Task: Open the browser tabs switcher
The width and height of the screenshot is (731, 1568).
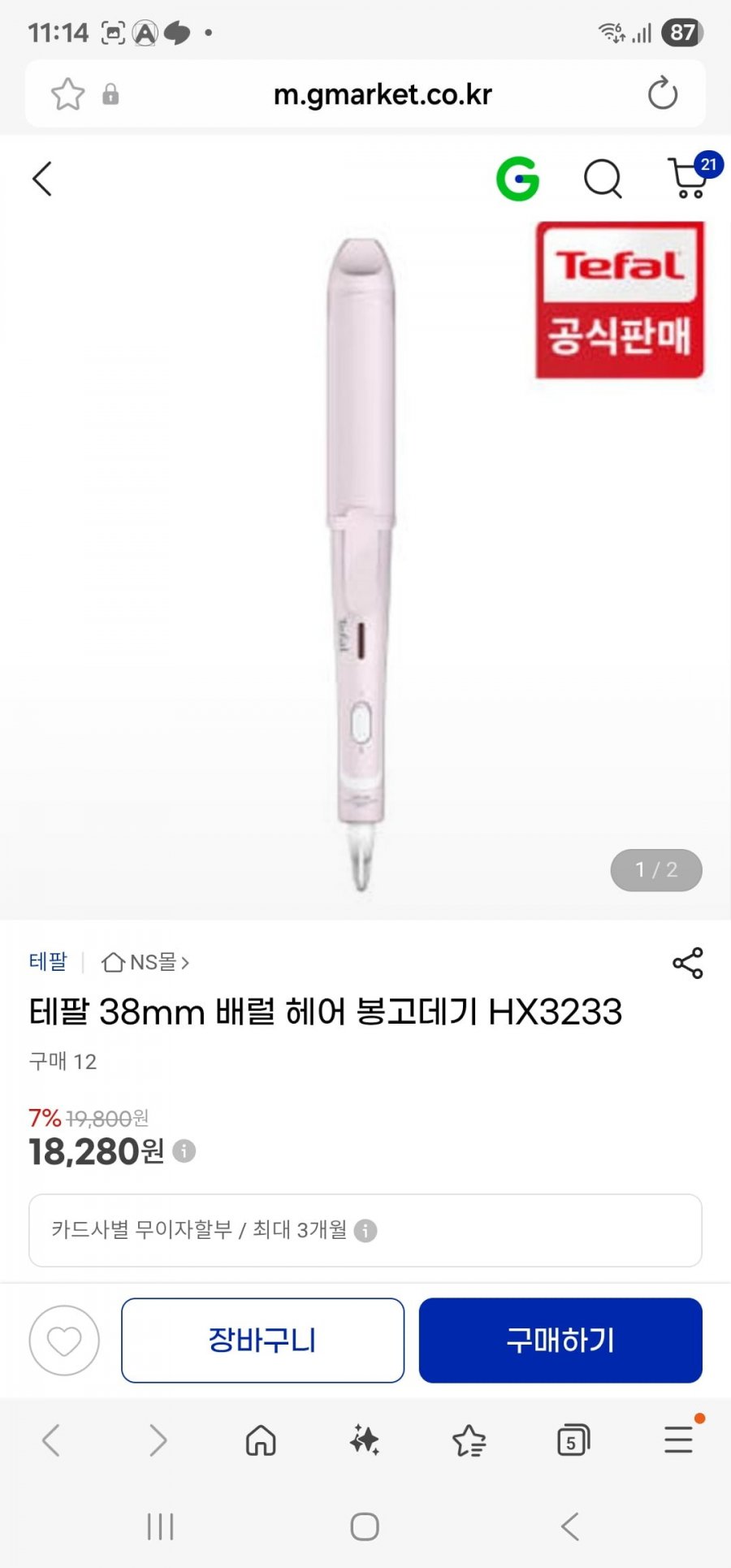Action: click(573, 1441)
